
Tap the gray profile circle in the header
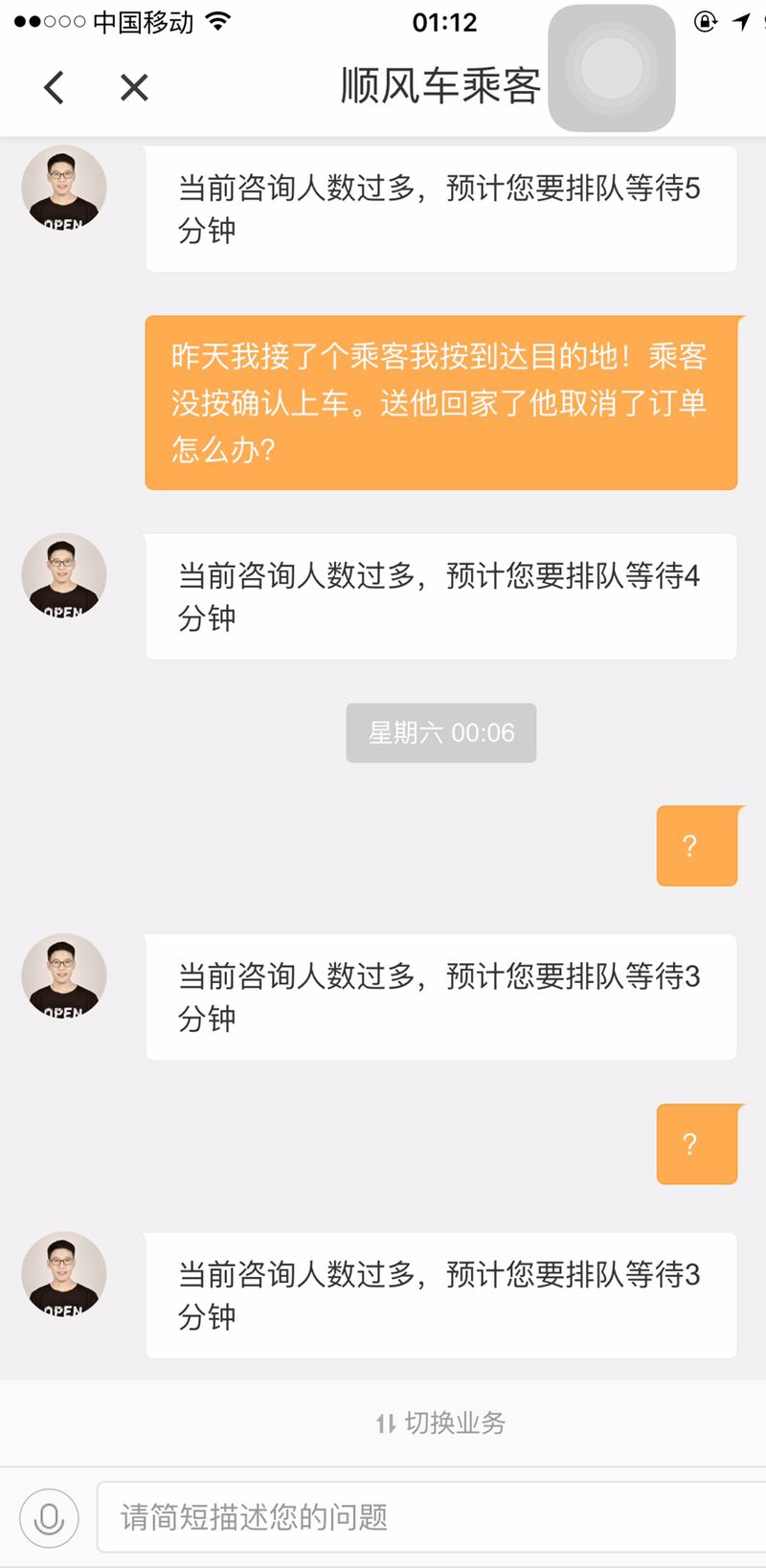(x=611, y=70)
